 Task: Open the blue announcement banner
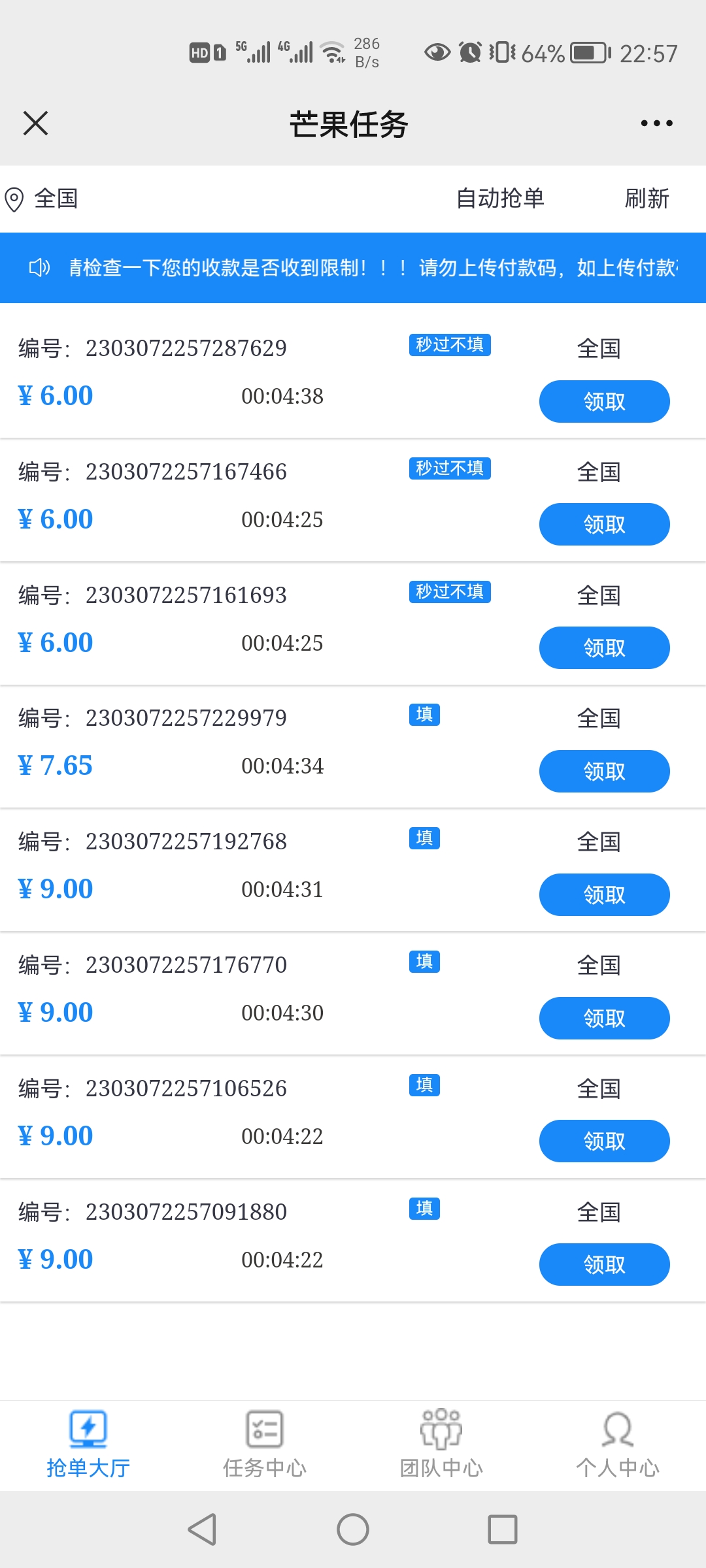pyautogui.click(x=353, y=268)
